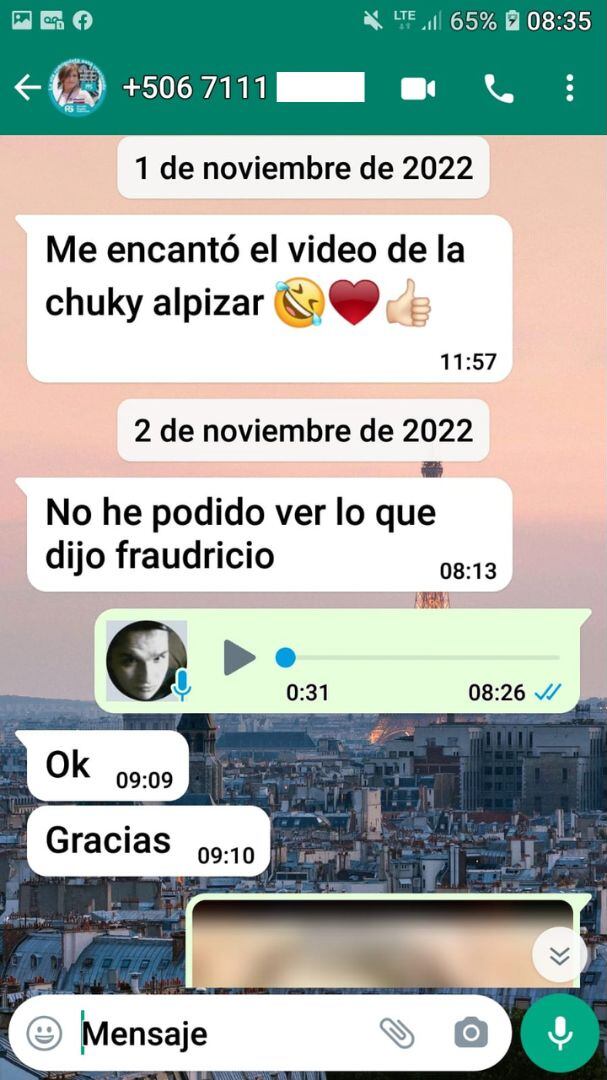Seek within the voice message progress bar
This screenshot has width=607, height=1080.
click(420, 657)
